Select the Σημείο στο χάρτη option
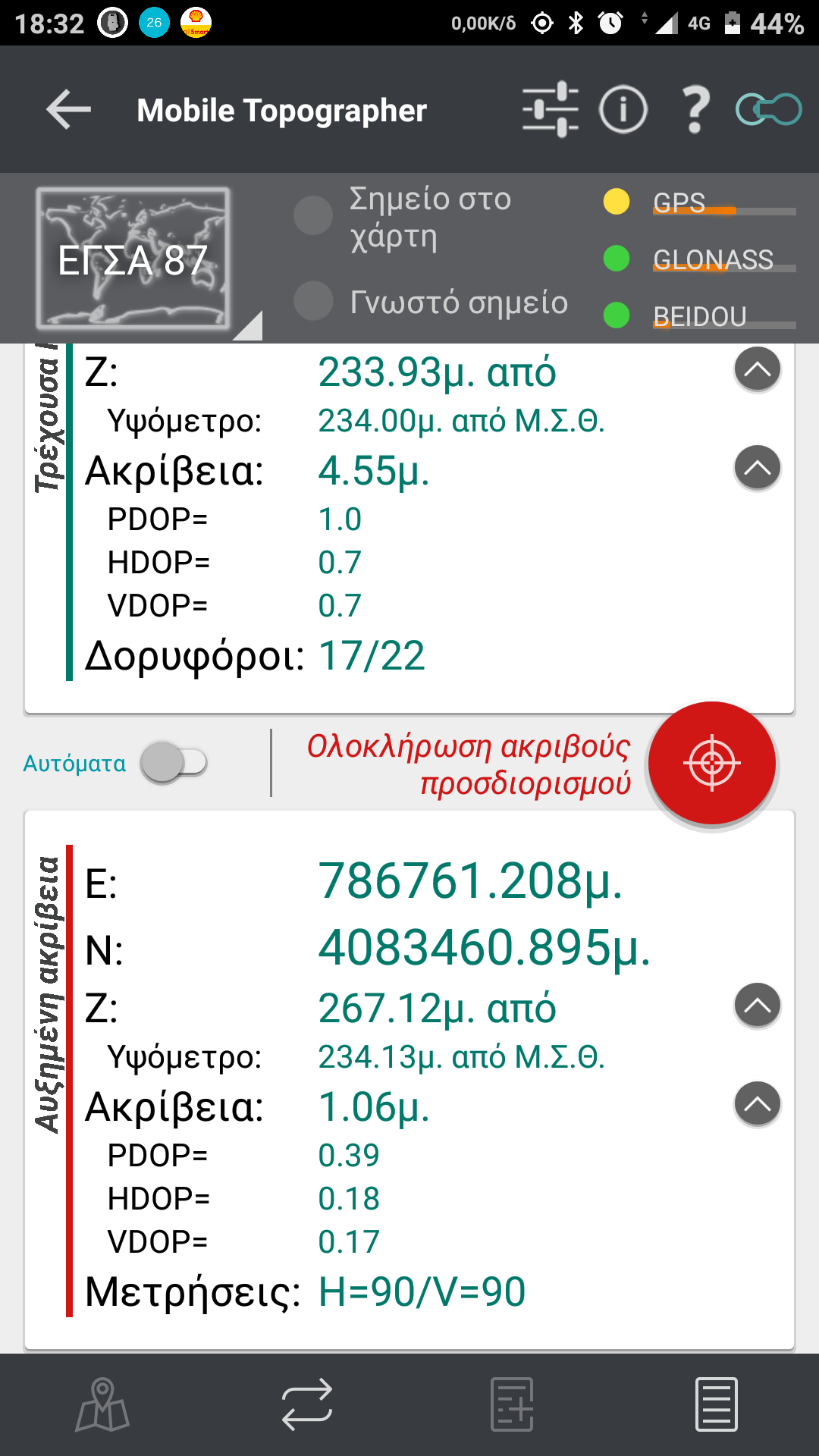Viewport: 819px width, 1456px height. 313,215
